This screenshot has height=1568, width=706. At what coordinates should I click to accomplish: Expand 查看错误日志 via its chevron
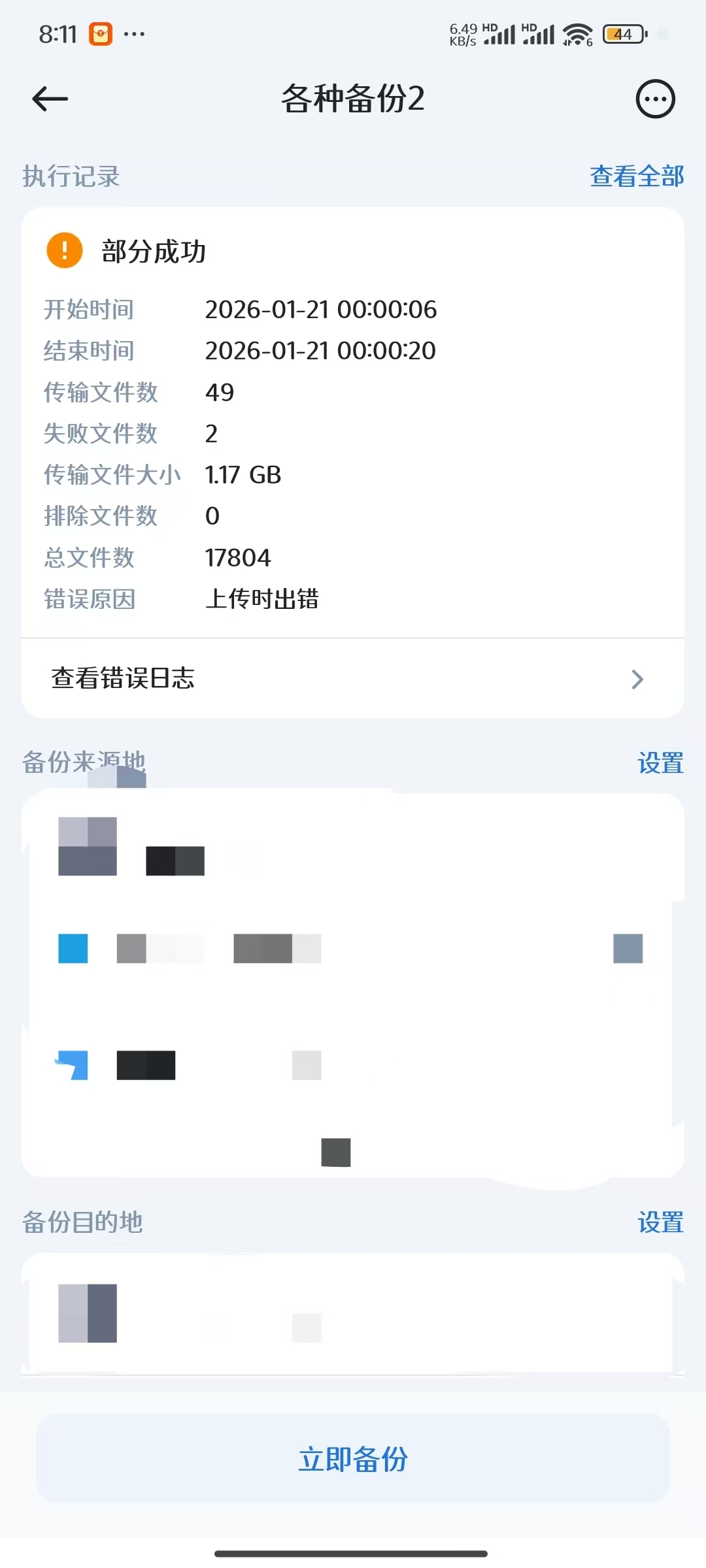pos(638,679)
